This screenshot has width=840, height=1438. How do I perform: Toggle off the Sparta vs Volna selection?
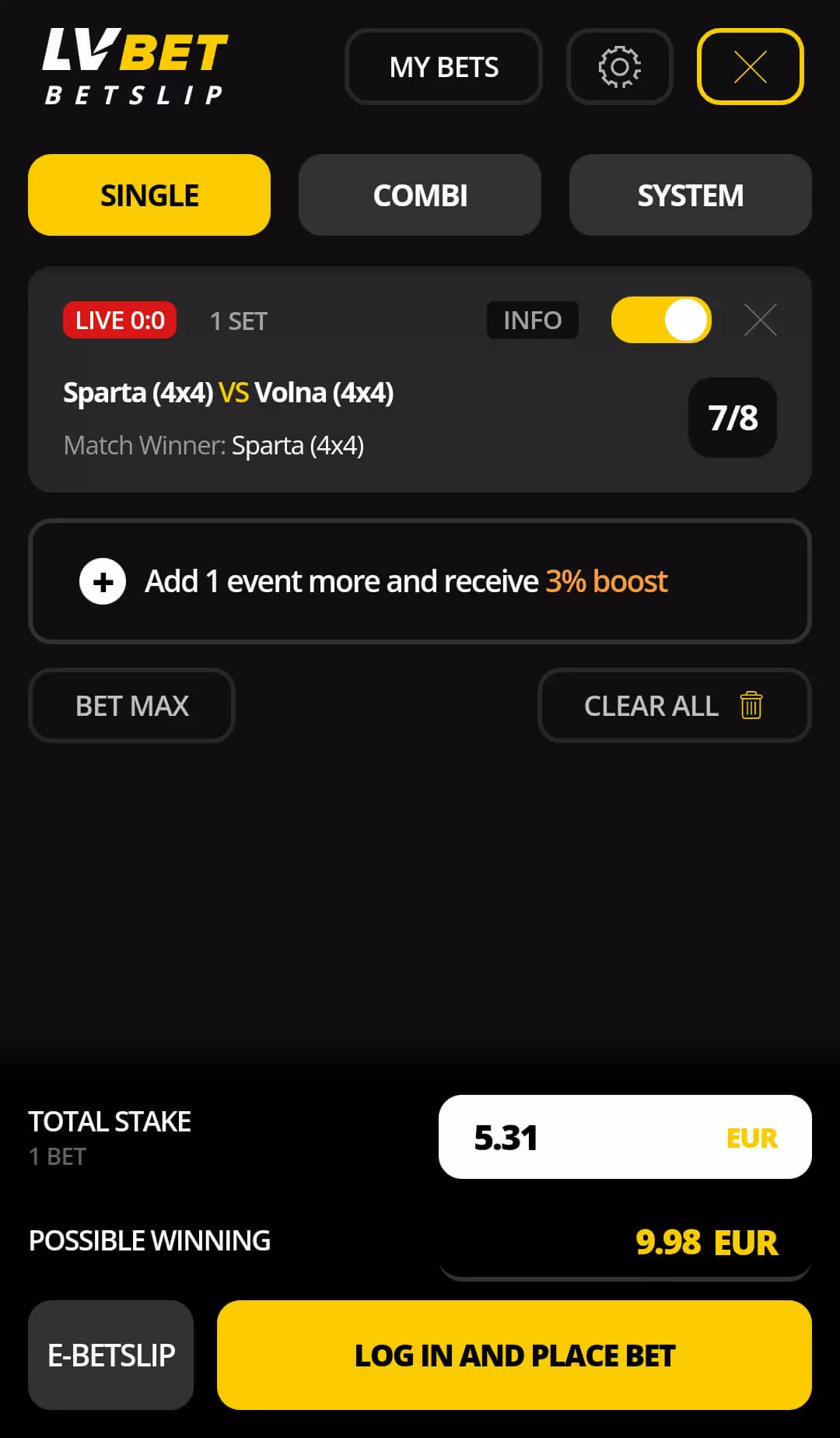point(661,320)
